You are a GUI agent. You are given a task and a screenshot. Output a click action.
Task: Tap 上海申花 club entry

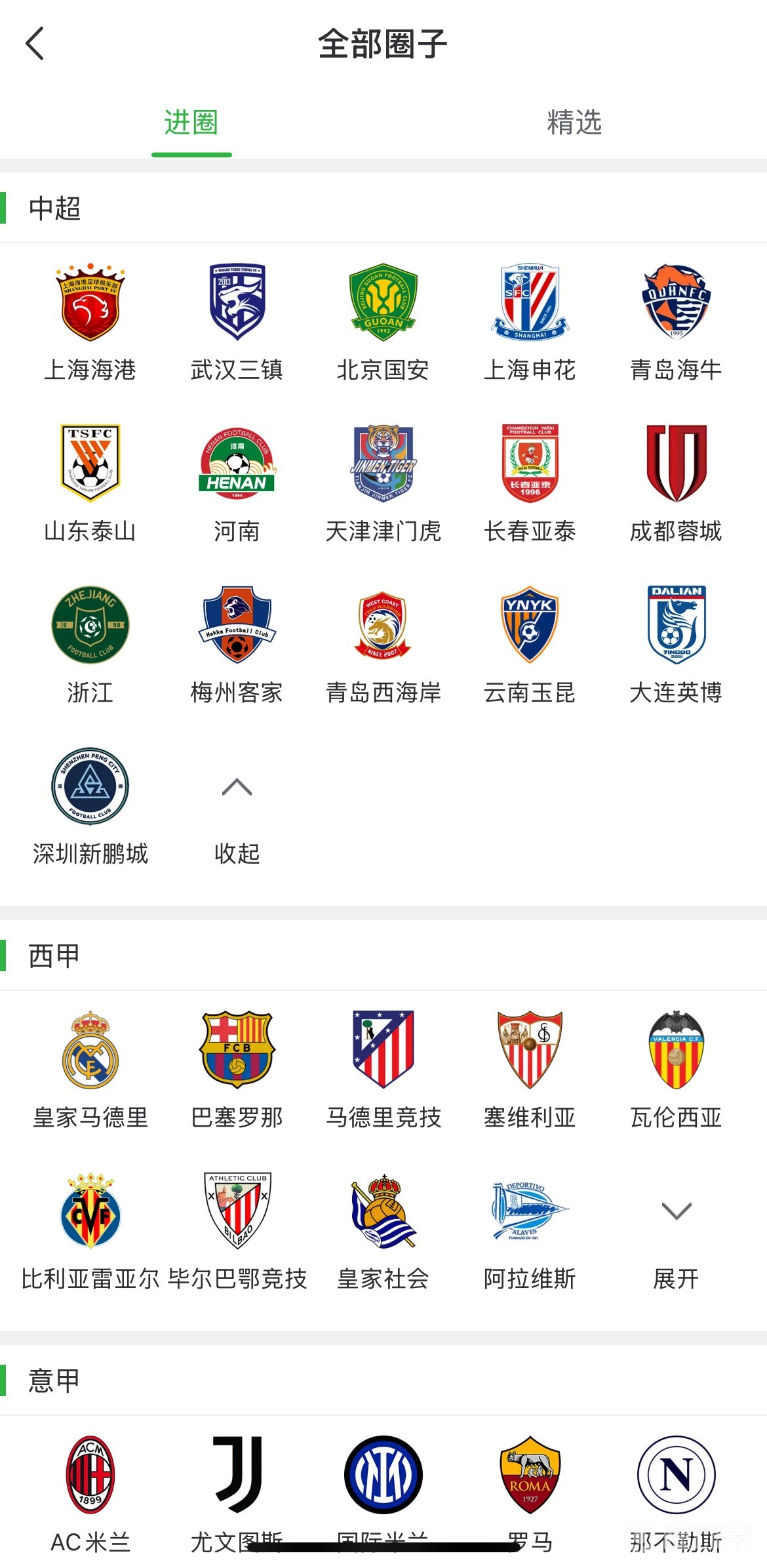(x=530, y=304)
